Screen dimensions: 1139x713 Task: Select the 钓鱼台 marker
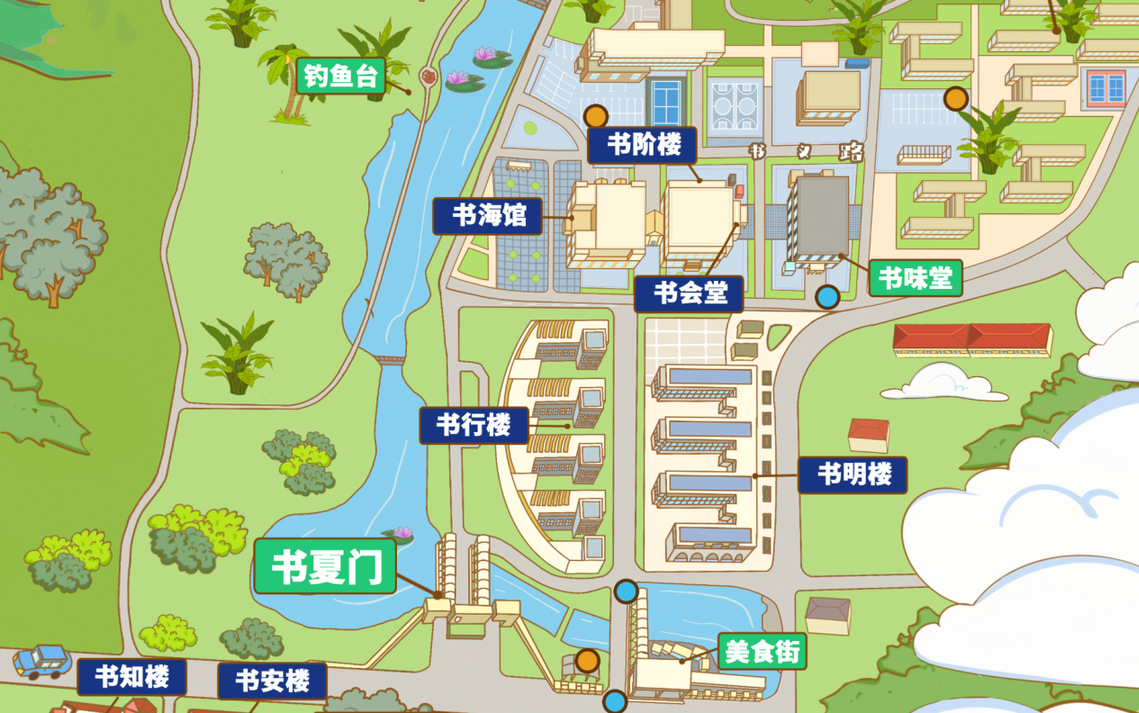coord(340,76)
